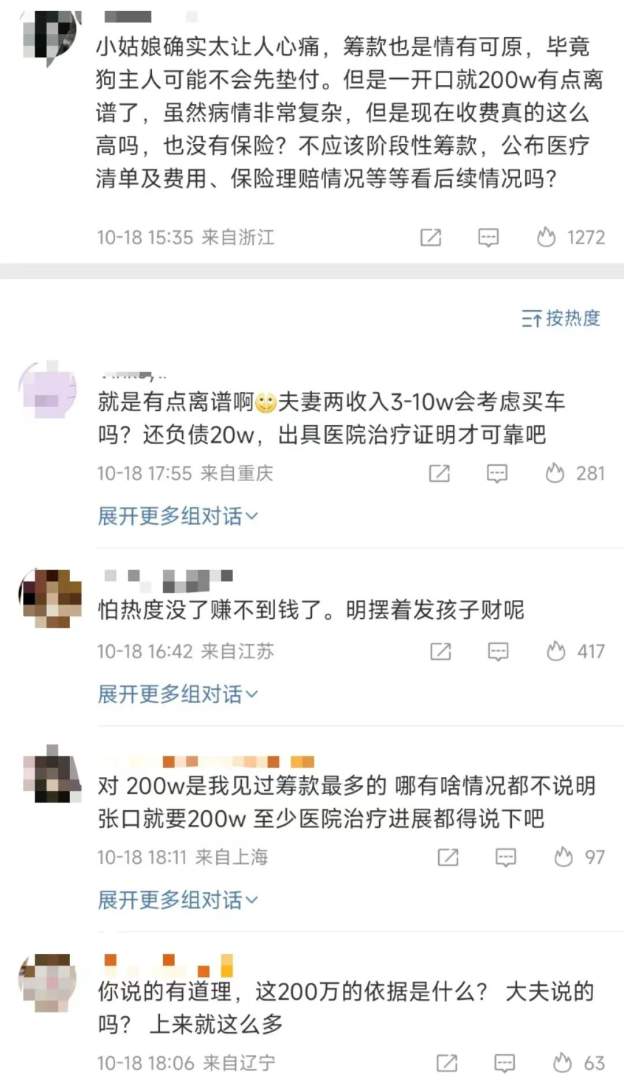Viewport: 624px width, 1080px height.
Task: Tap the reply icon on the 江苏 comment
Action: point(497,651)
